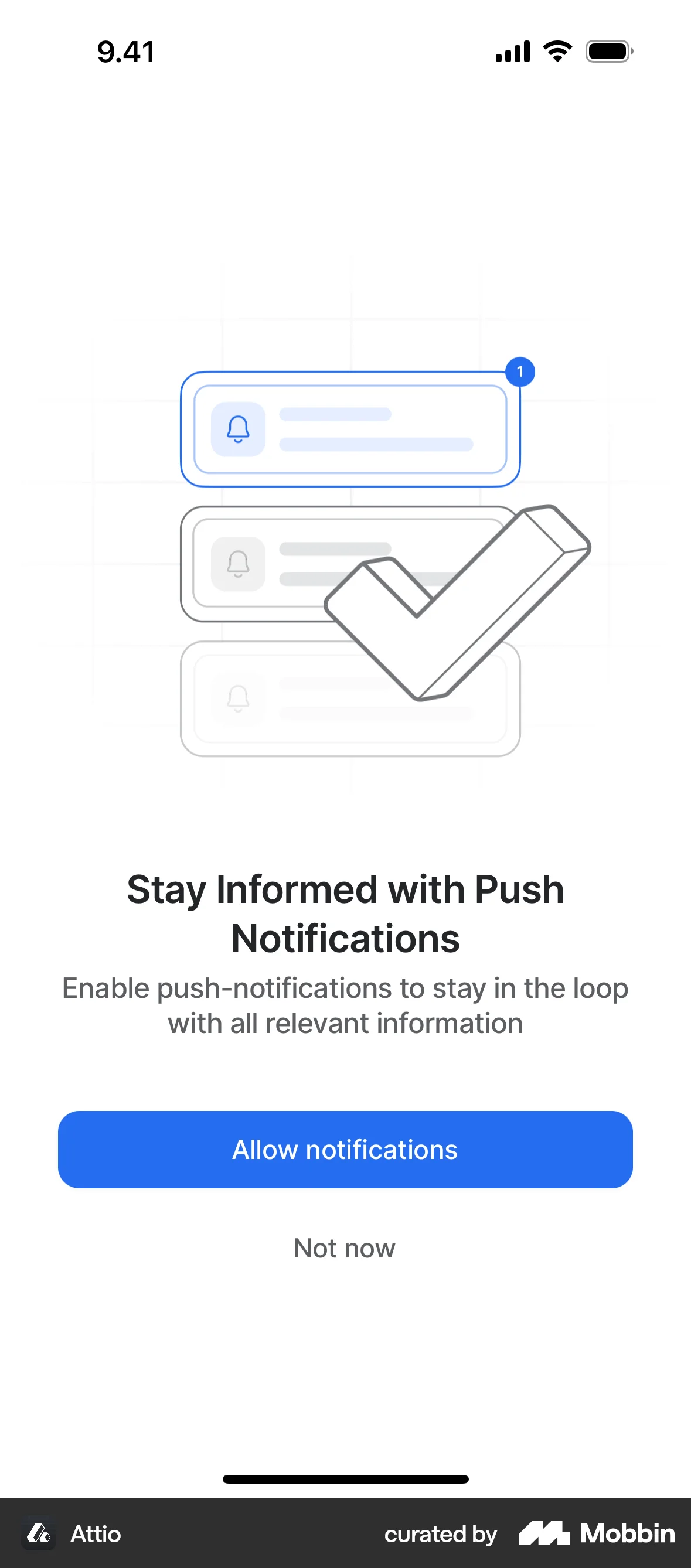Click the Attio label in the footer bar
The width and height of the screenshot is (691, 1568).
[95, 1535]
